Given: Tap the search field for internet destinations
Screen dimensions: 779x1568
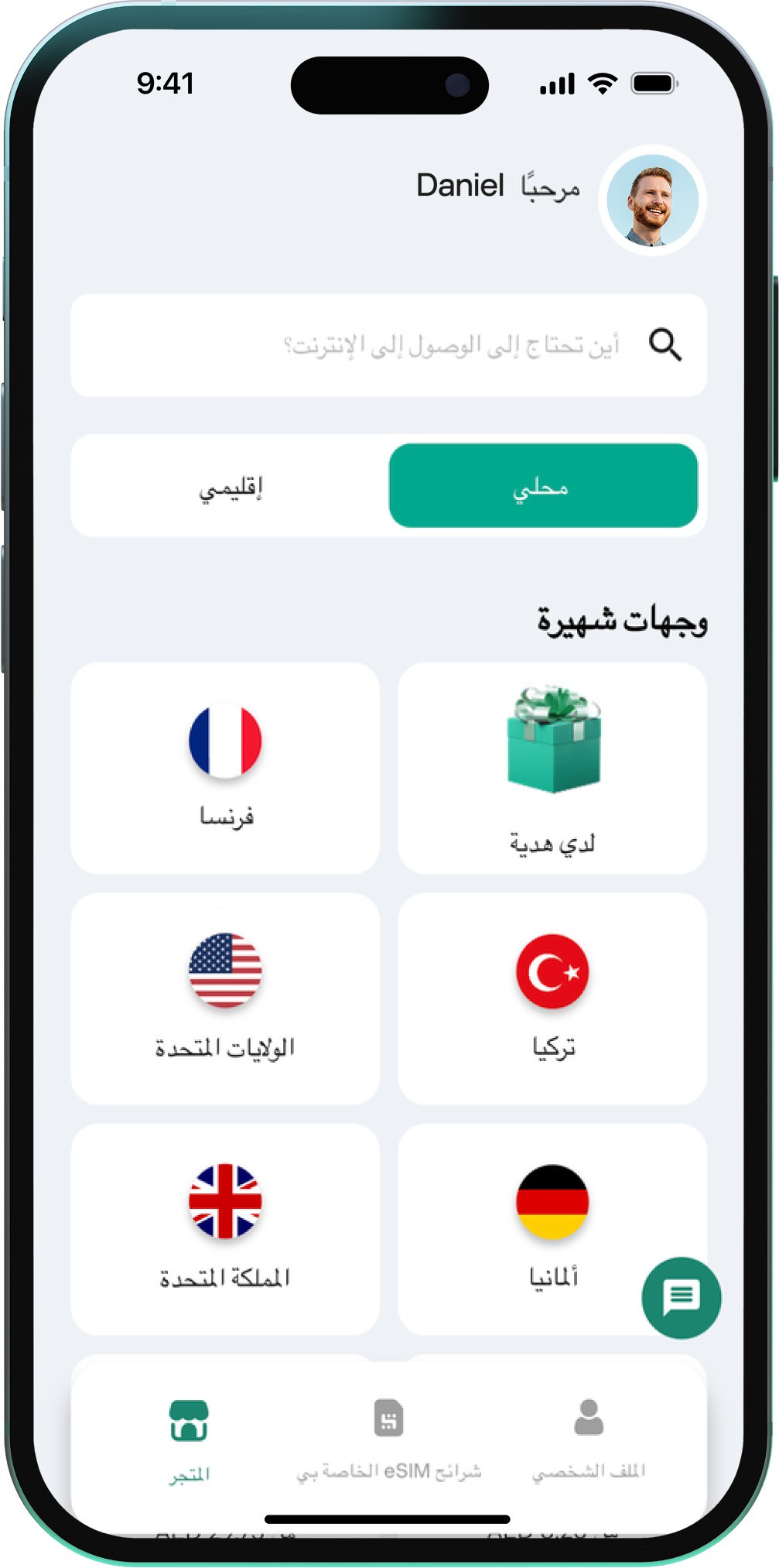Looking at the screenshot, I should coord(388,345).
